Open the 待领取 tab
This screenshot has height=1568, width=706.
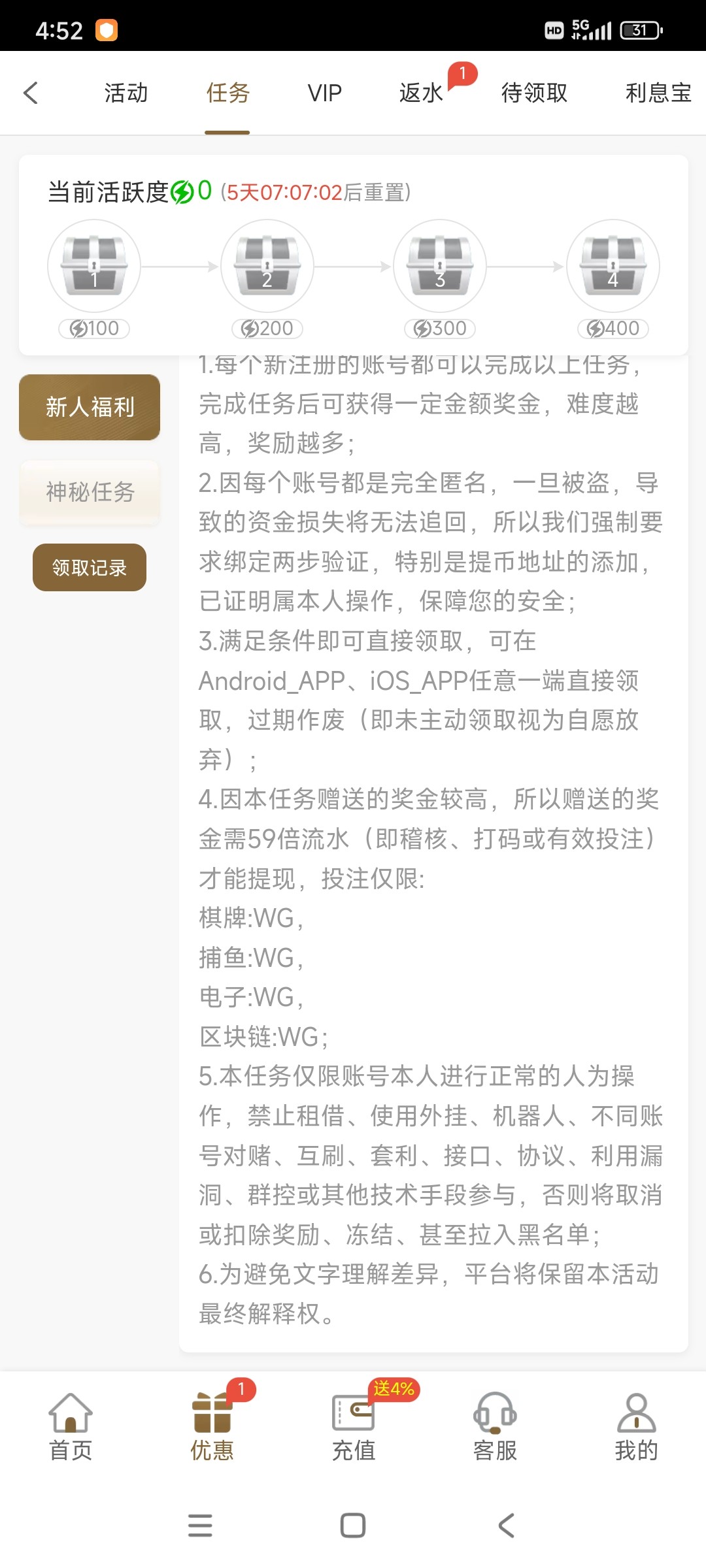tap(534, 93)
